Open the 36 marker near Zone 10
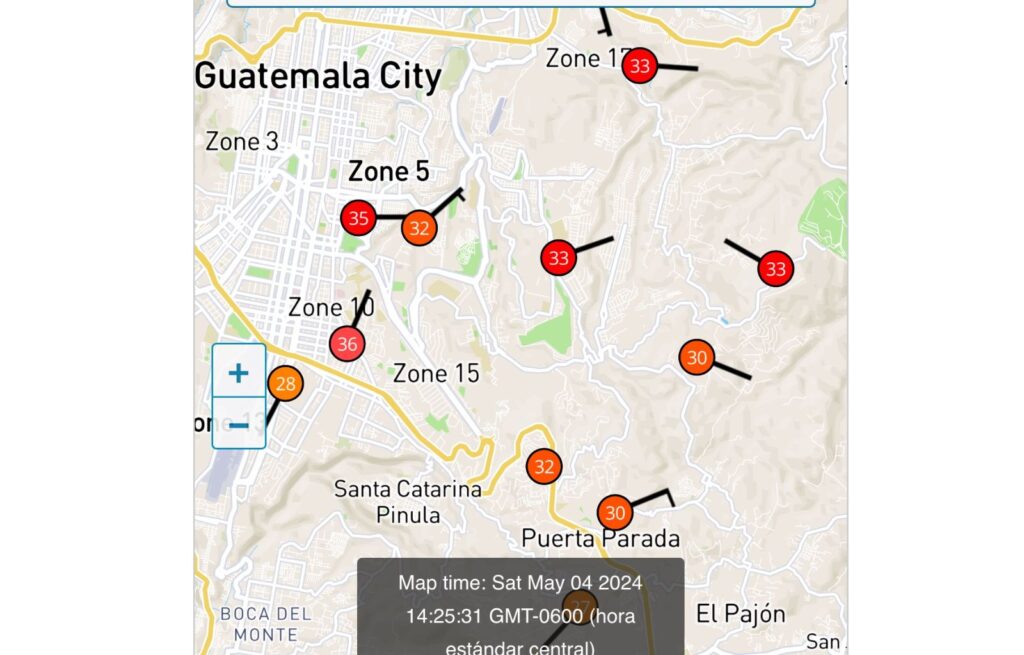The height and width of the screenshot is (655, 1024). tap(347, 344)
